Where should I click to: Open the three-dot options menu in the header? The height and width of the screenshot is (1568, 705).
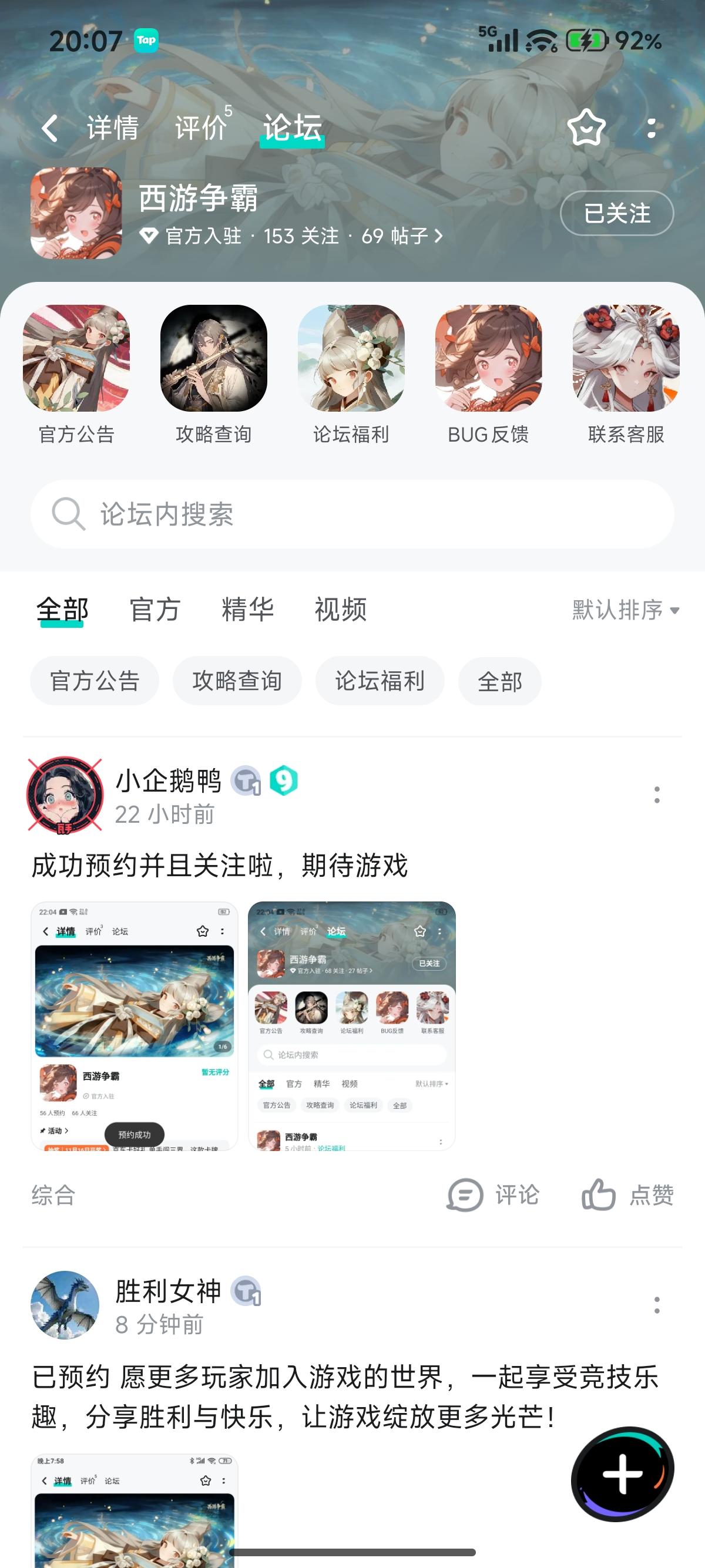pyautogui.click(x=653, y=127)
